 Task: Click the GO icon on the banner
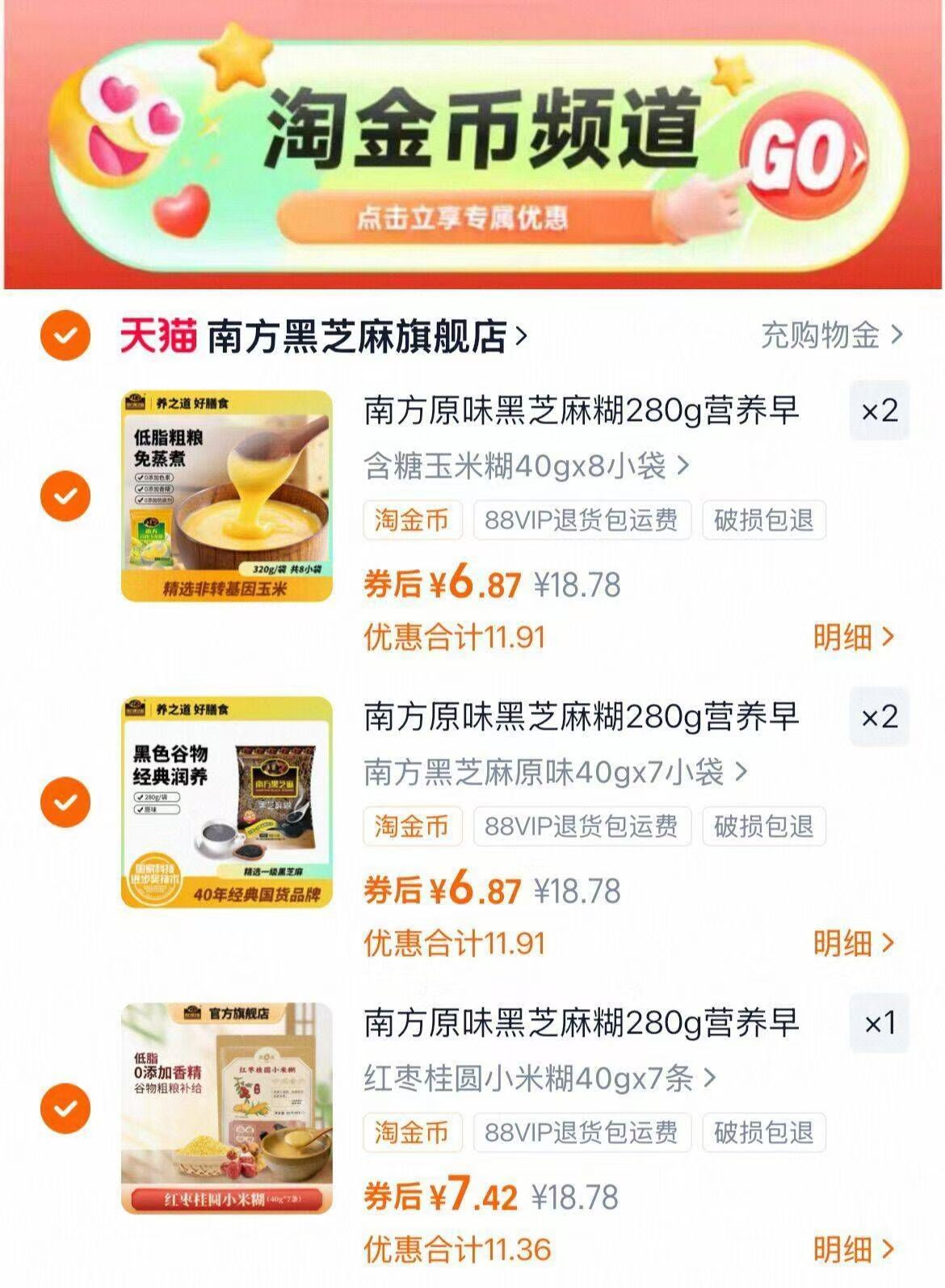(801, 154)
